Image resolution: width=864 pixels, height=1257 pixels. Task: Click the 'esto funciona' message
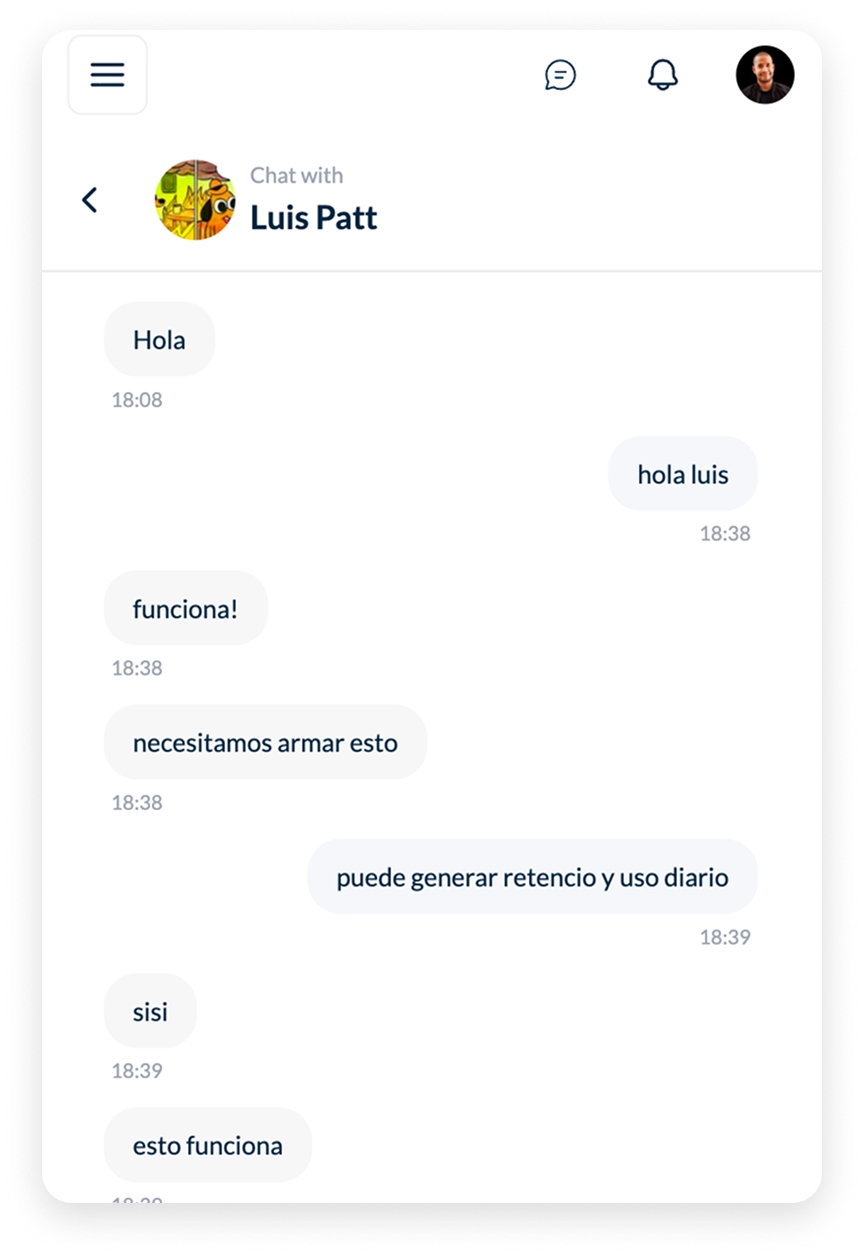point(208,1144)
